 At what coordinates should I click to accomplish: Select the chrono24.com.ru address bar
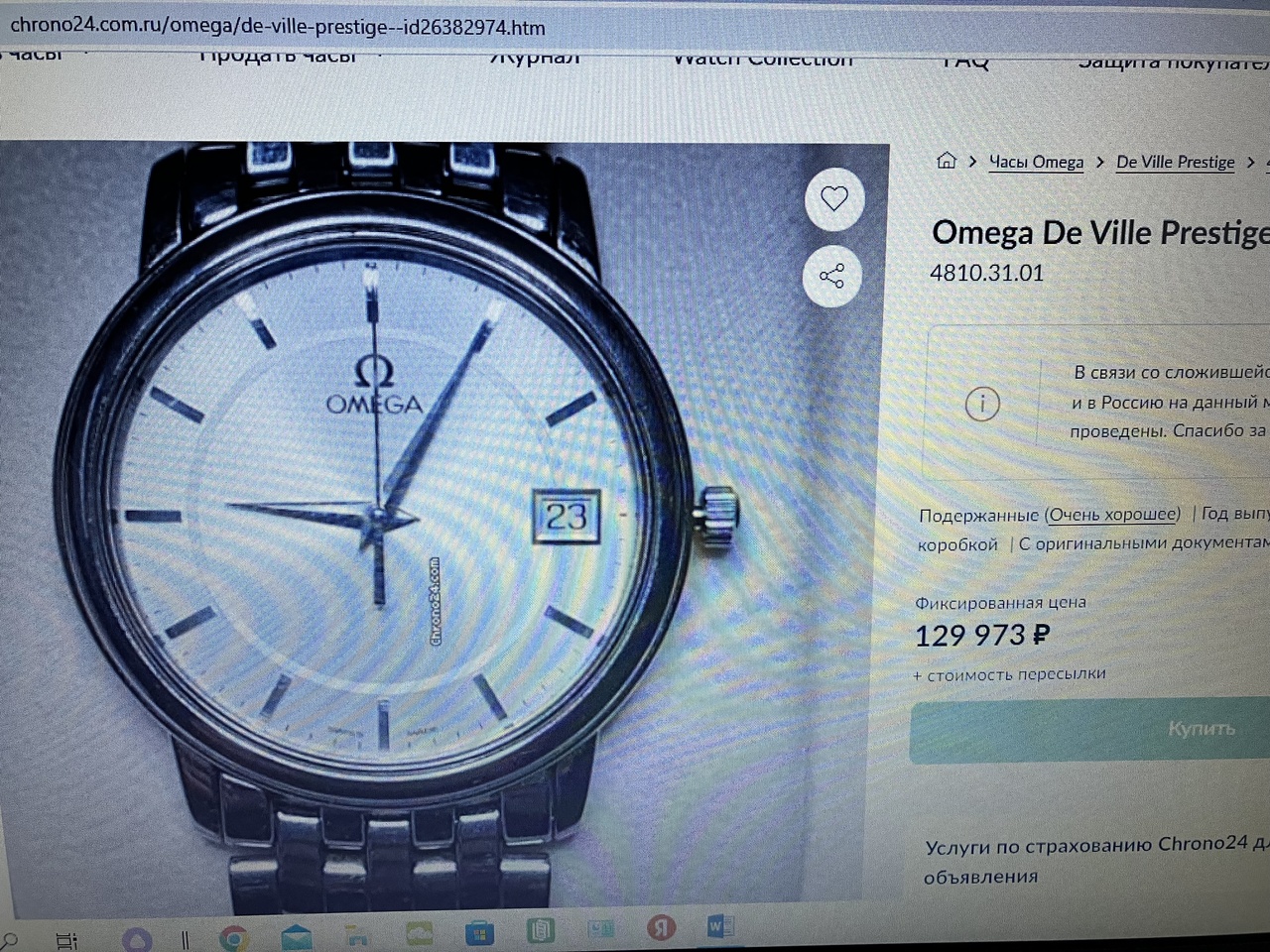(x=278, y=26)
